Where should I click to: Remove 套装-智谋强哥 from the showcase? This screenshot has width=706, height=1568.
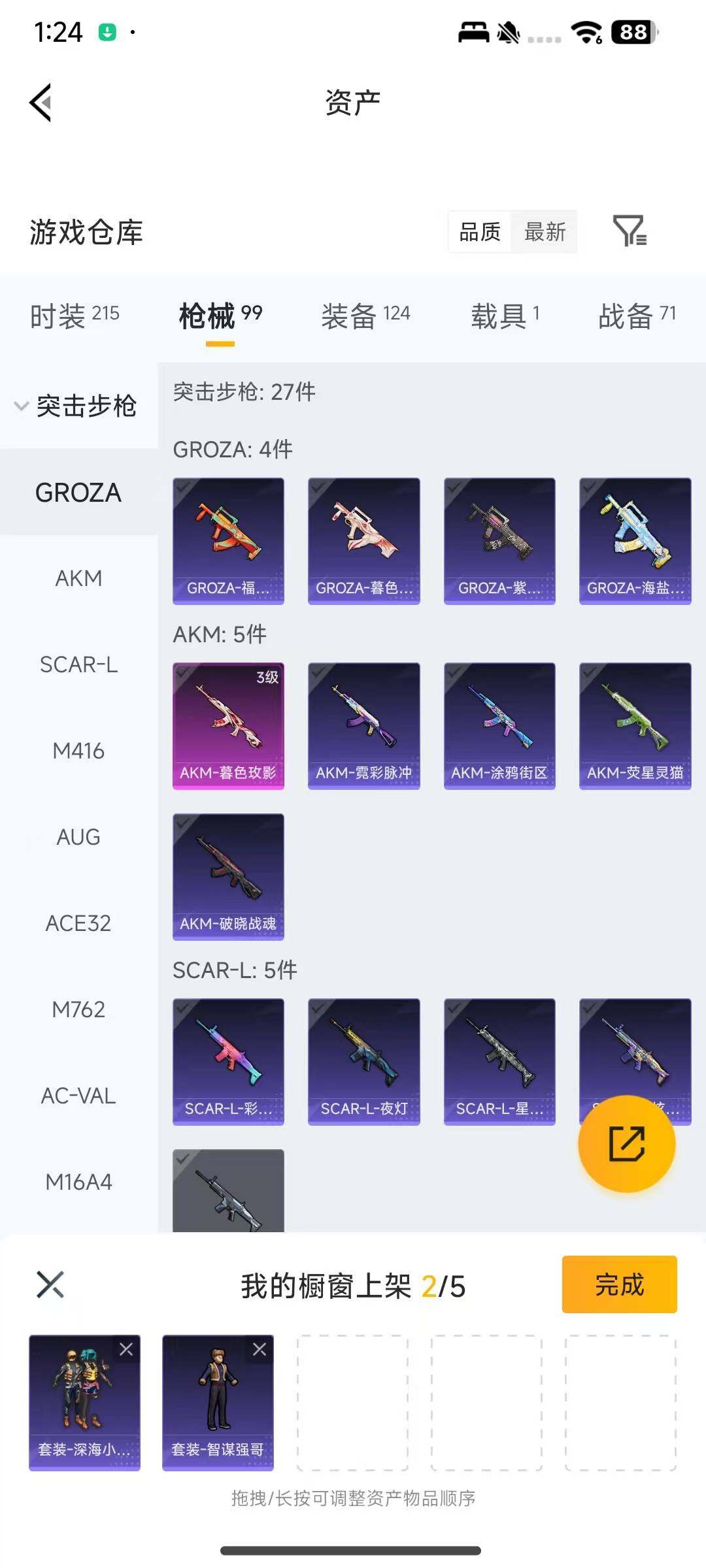click(x=260, y=1349)
